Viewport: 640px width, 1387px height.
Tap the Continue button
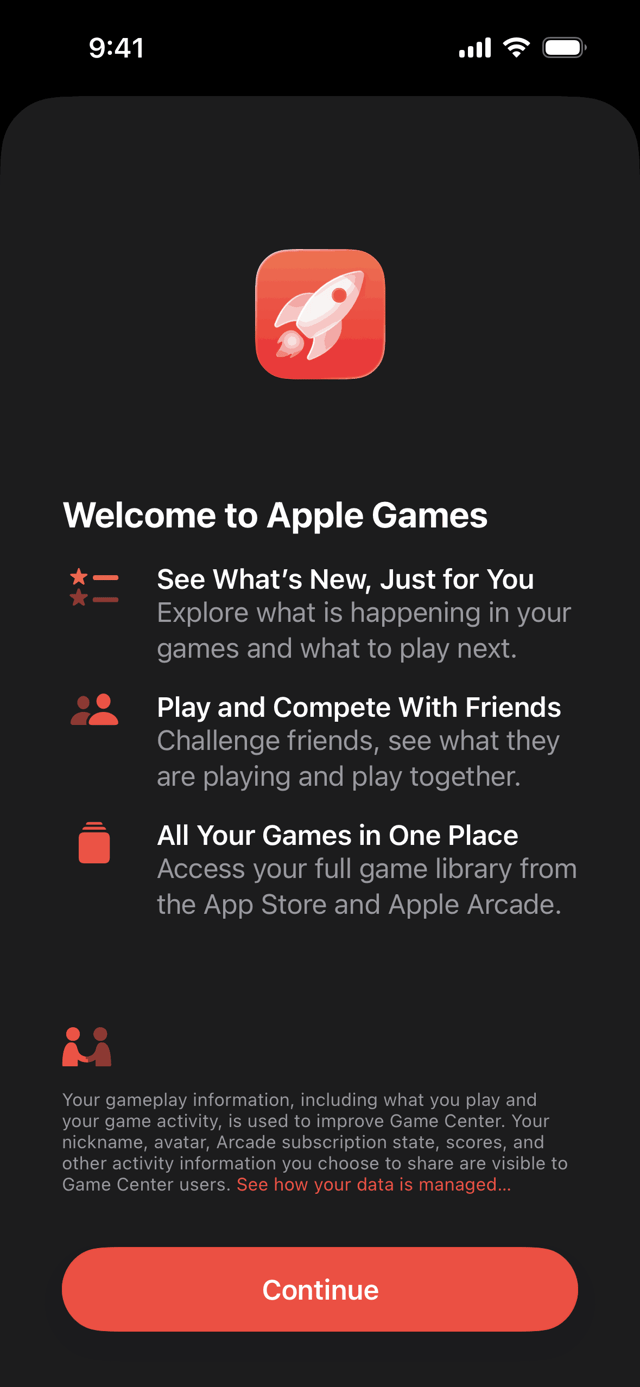[320, 1289]
